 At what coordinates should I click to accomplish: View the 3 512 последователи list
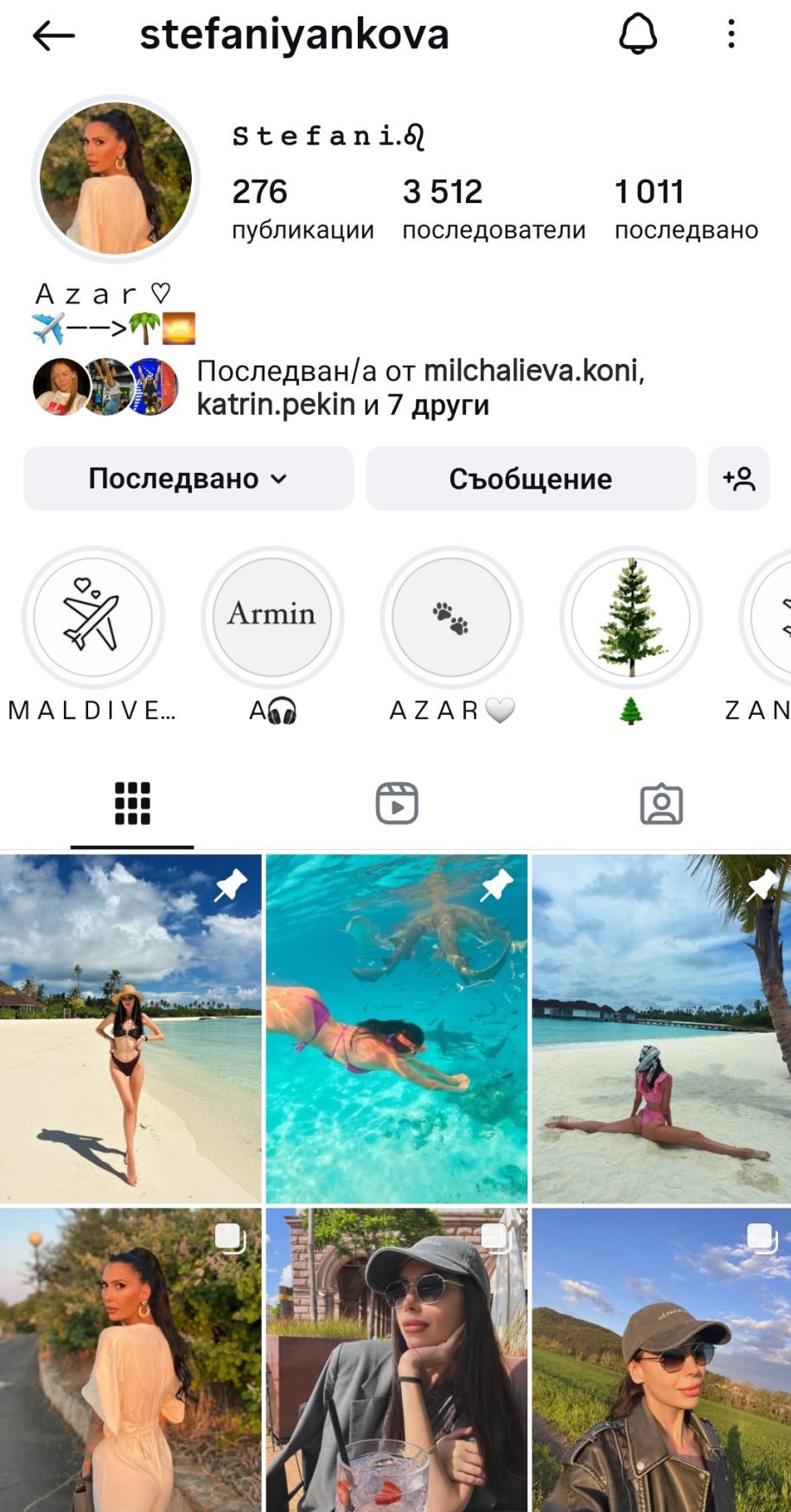coord(493,208)
